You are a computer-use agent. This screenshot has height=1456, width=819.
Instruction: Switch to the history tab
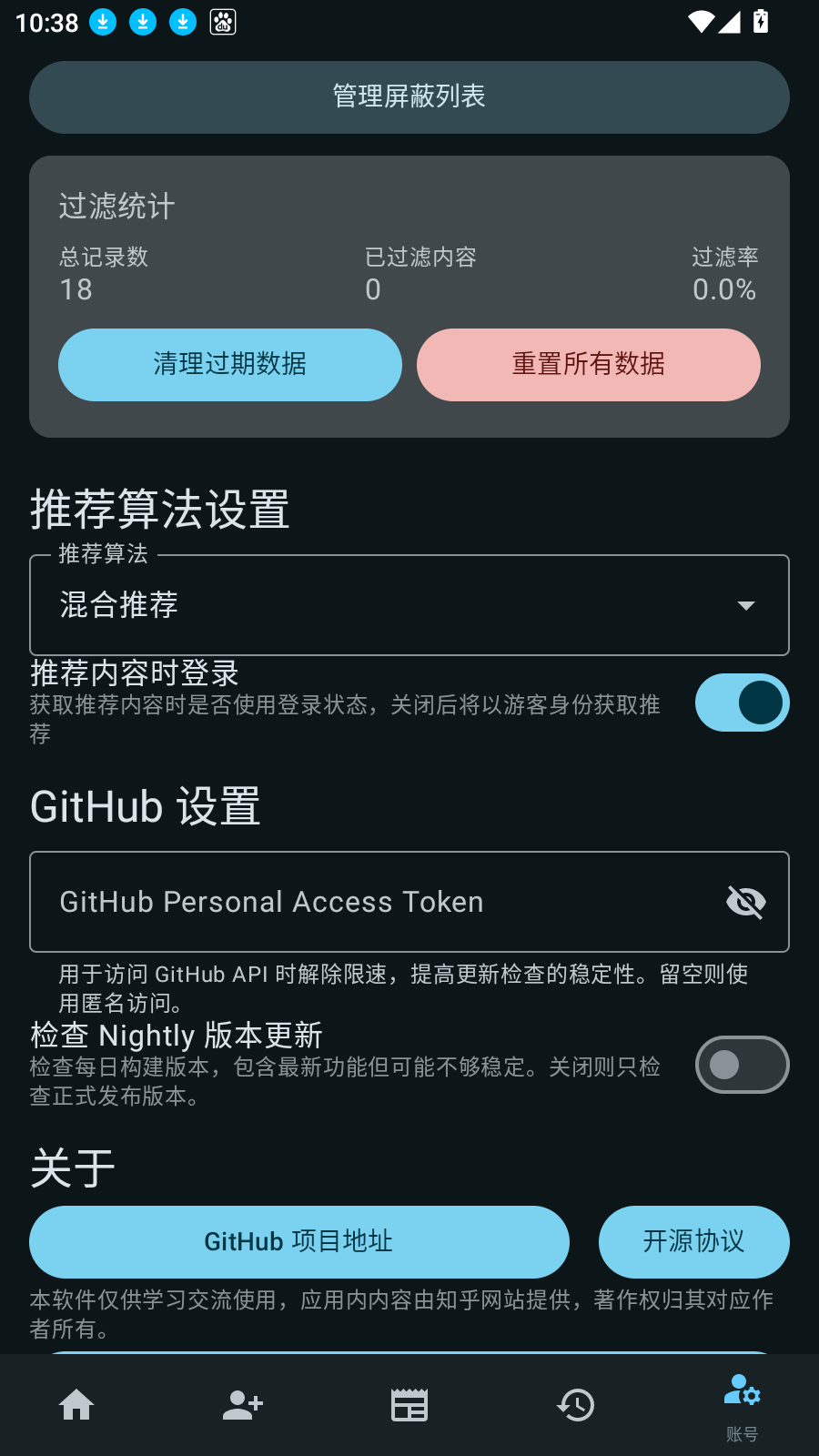tap(576, 1405)
